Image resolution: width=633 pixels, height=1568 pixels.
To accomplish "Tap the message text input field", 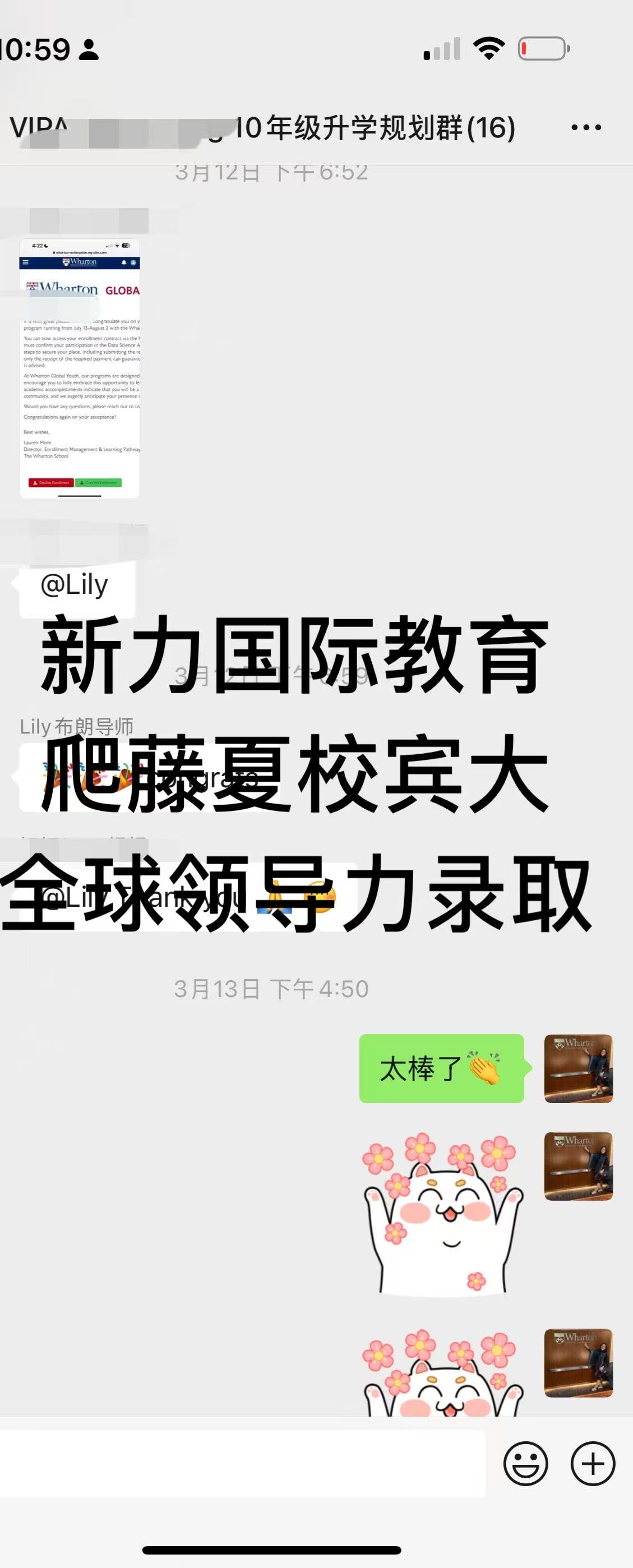I will coord(242,1463).
